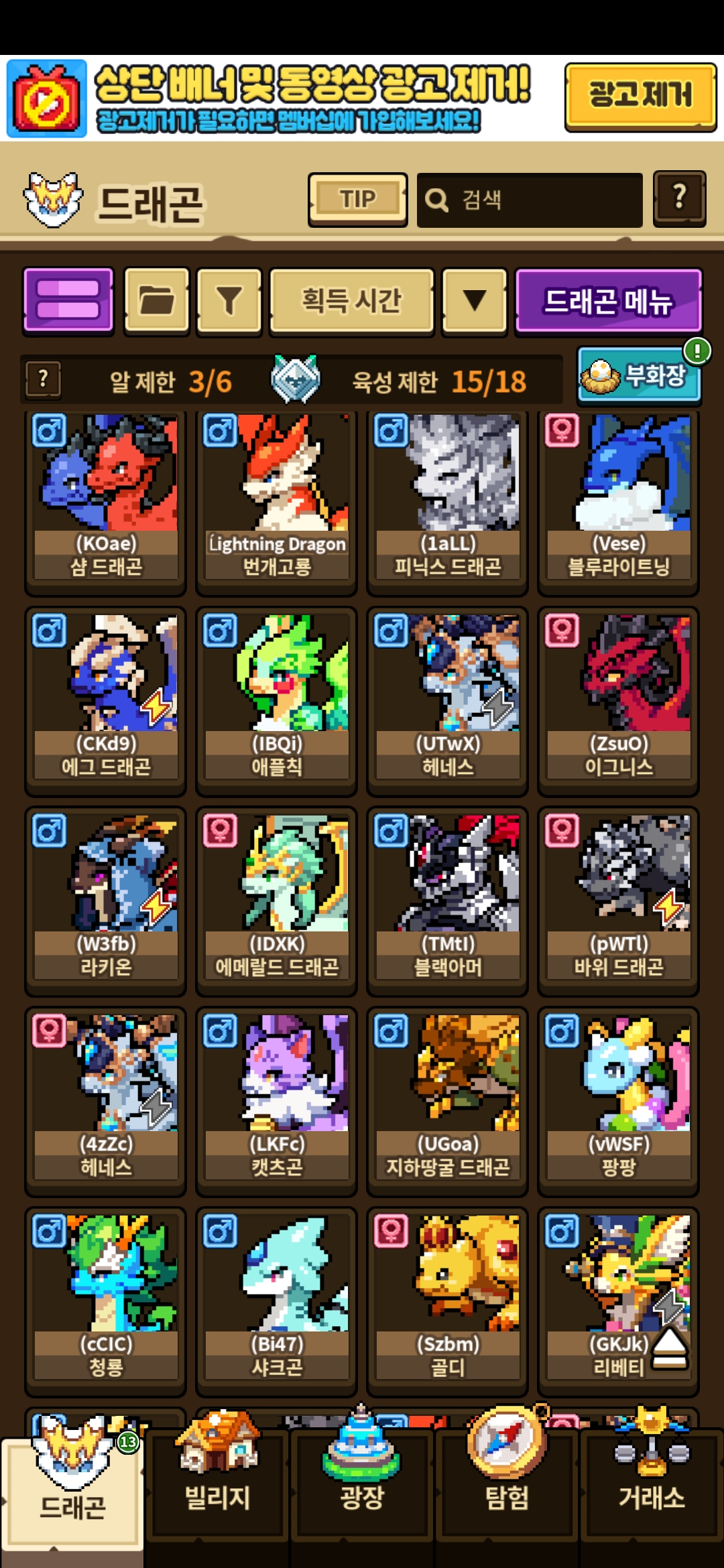Select the 획득 시간 sort option

click(x=351, y=300)
